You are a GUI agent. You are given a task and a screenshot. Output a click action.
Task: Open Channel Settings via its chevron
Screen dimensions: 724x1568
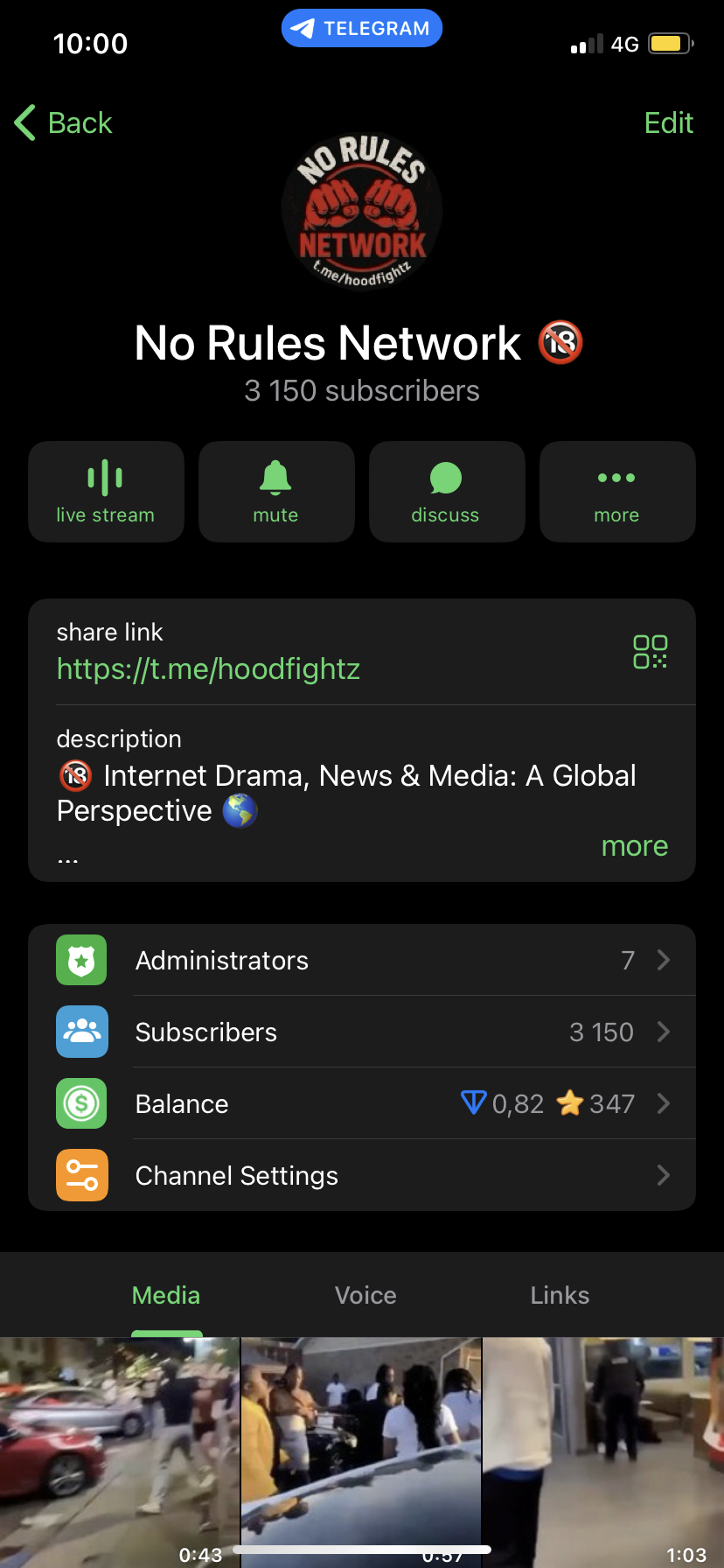coord(662,1175)
